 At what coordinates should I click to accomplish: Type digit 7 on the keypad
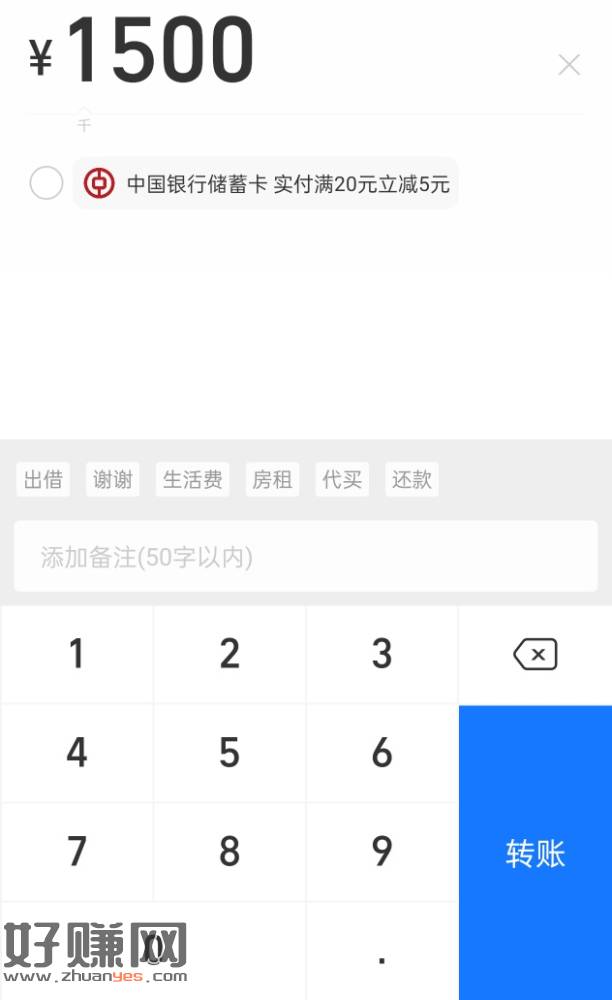(x=77, y=852)
